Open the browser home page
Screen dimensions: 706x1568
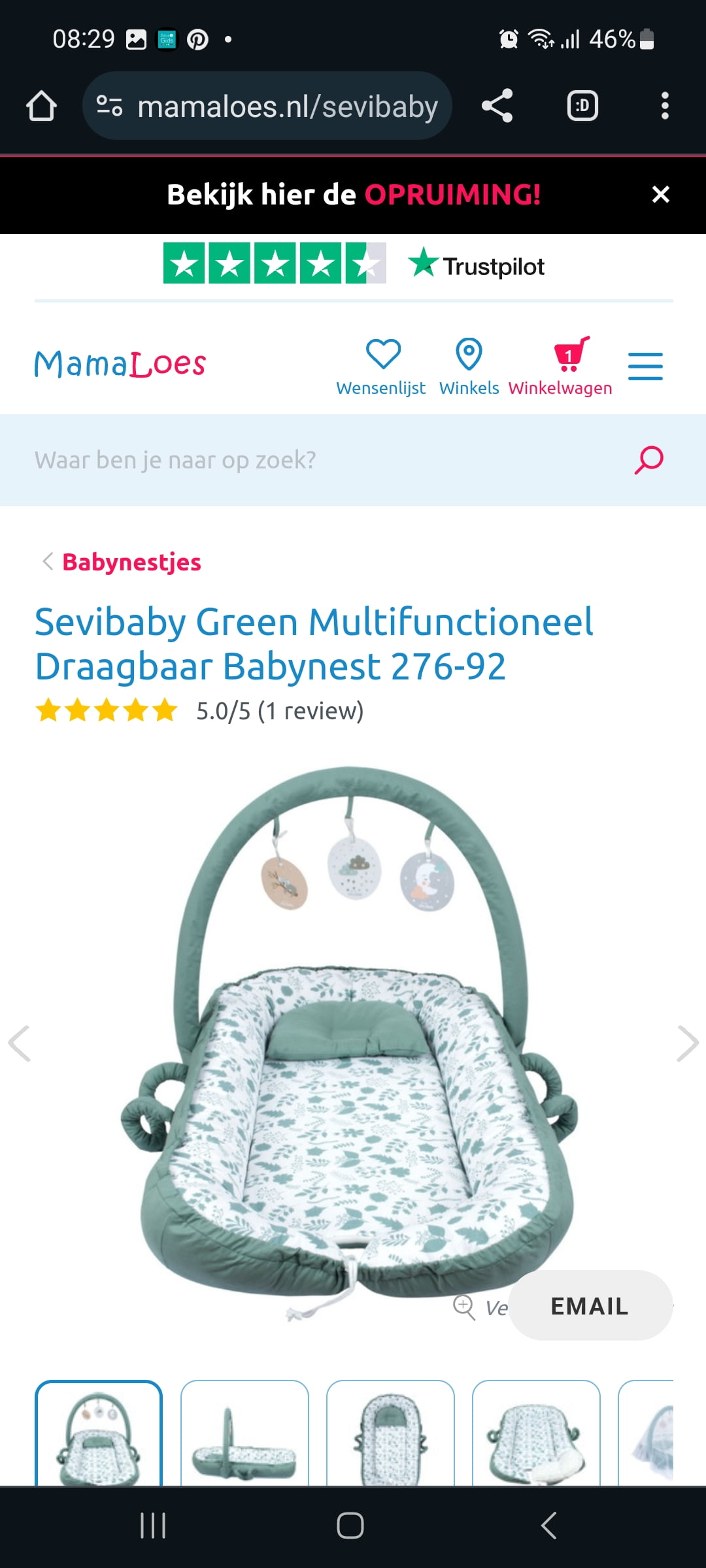[41, 106]
